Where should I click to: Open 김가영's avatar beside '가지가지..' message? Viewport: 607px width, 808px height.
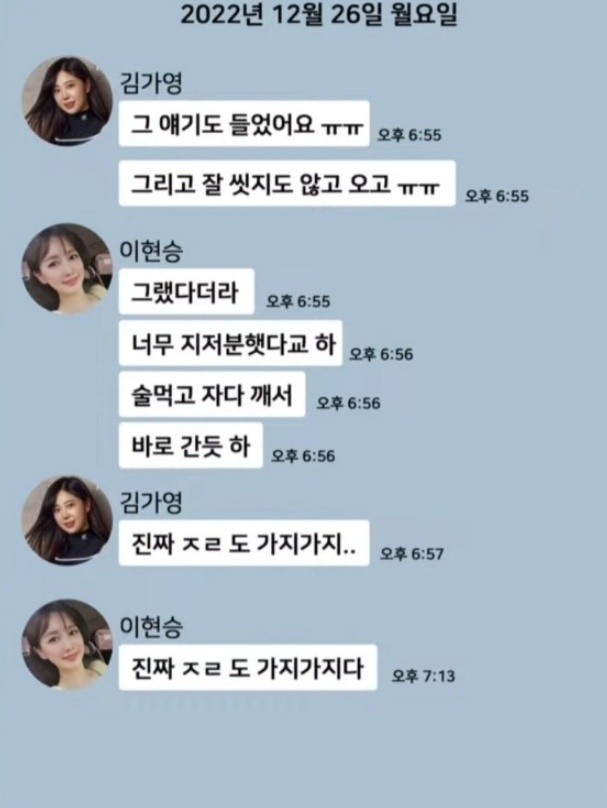click(x=66, y=520)
